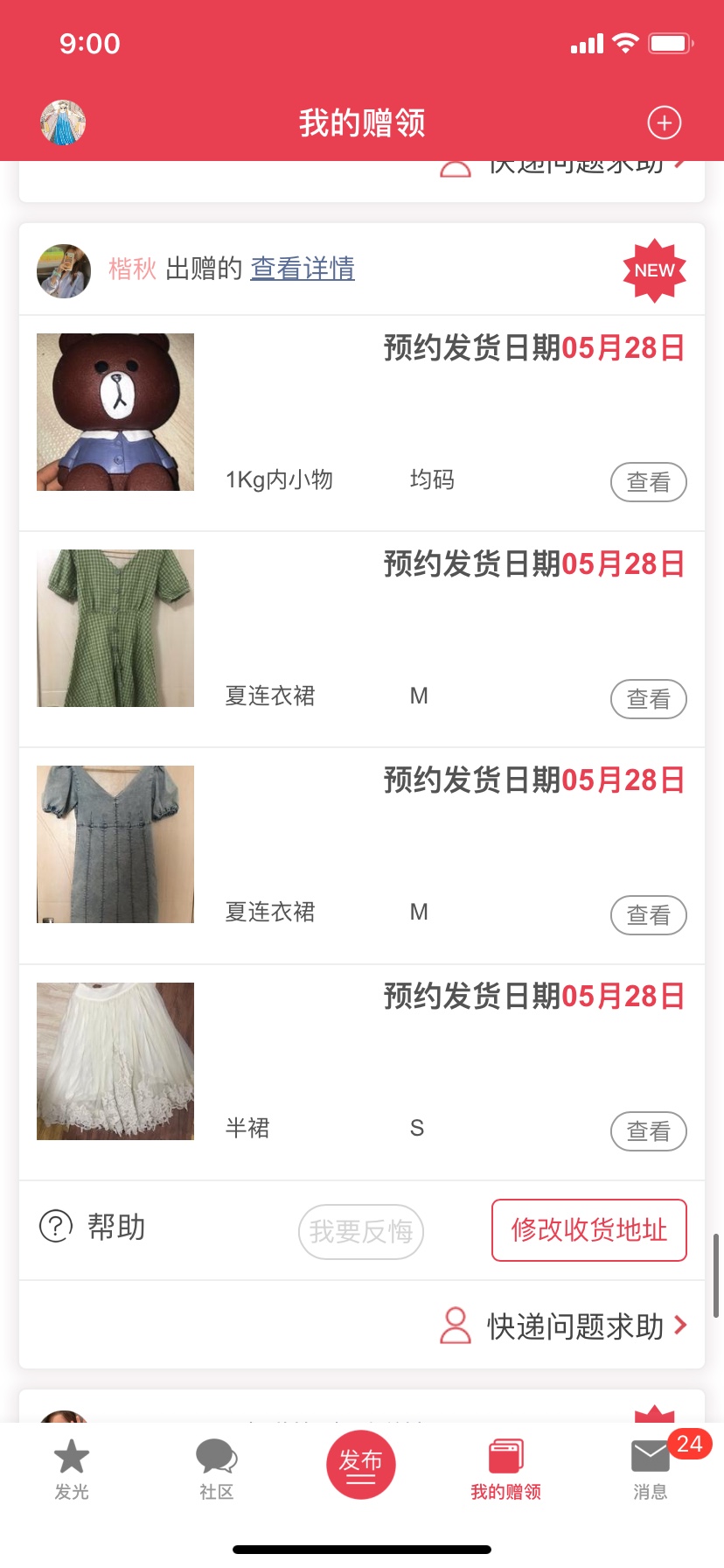Open the brown bear plush photo
Viewport: 724px width, 1568px height.
point(115,412)
